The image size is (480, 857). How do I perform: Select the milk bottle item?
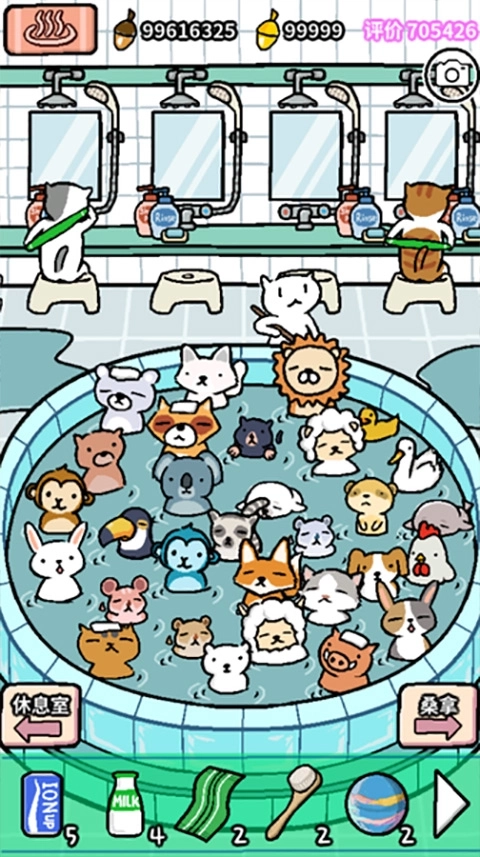(125, 803)
